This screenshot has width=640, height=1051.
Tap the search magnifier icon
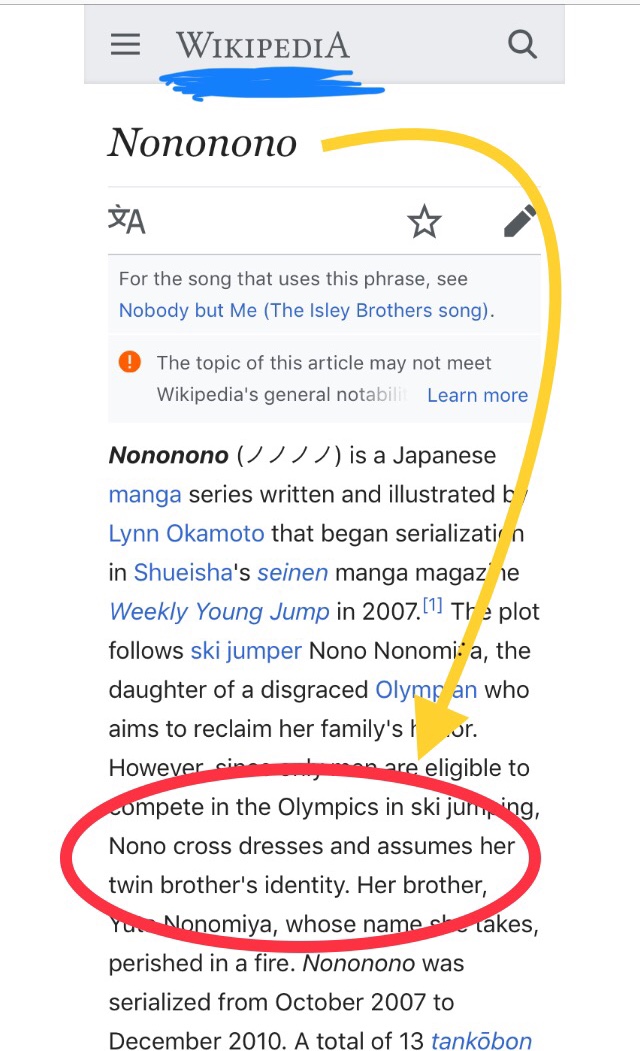coord(522,45)
